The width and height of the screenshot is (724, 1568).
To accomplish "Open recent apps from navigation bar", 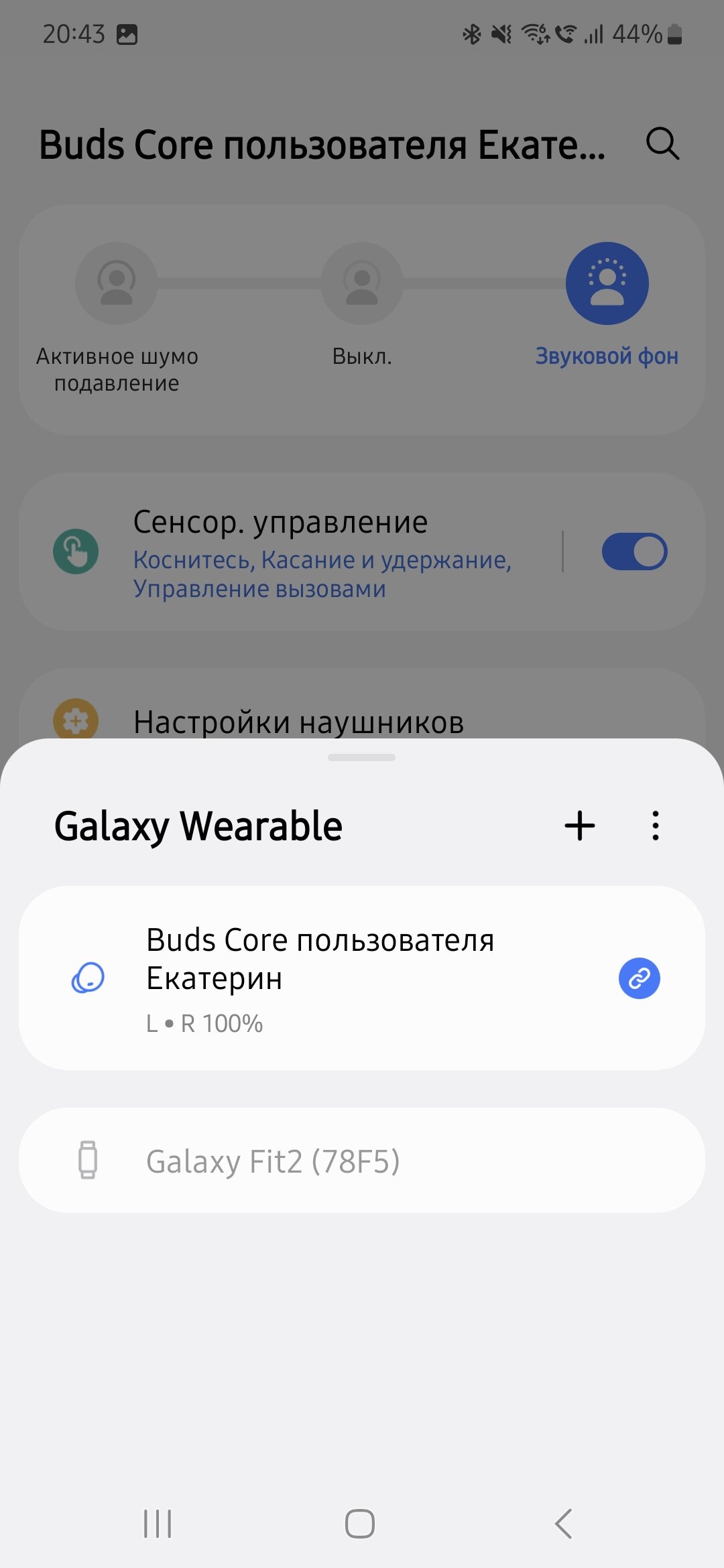I will tap(158, 1523).
